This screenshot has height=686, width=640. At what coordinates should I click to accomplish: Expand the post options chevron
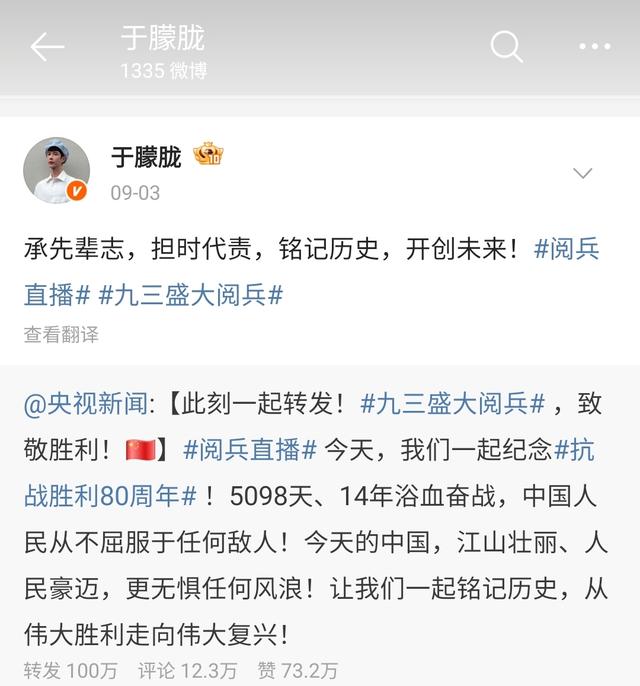(x=582, y=174)
